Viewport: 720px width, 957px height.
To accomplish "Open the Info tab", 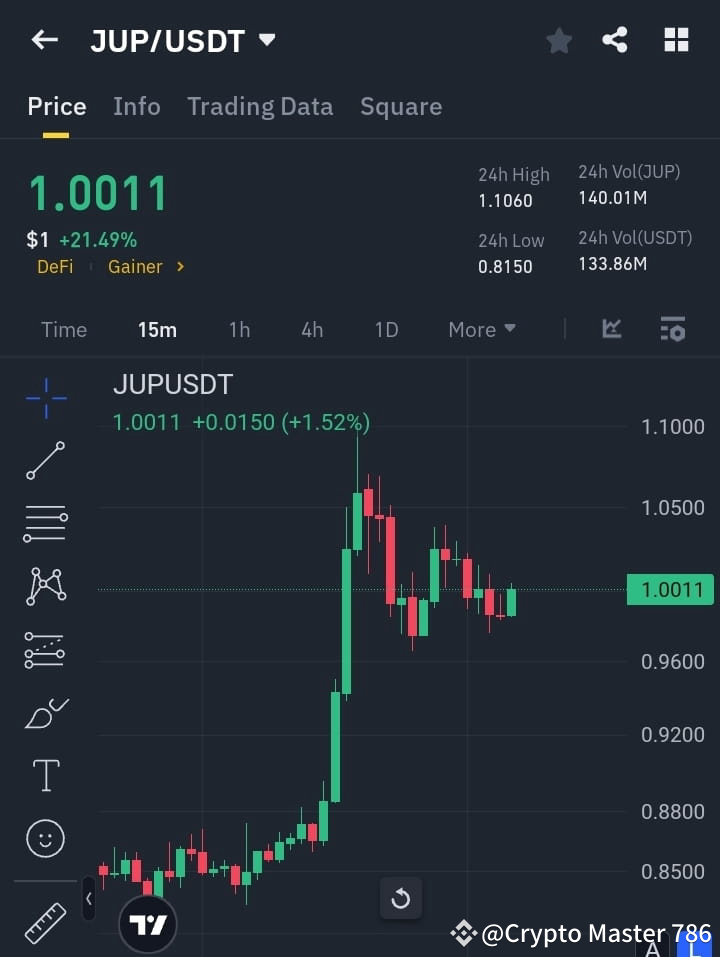I will (137, 106).
